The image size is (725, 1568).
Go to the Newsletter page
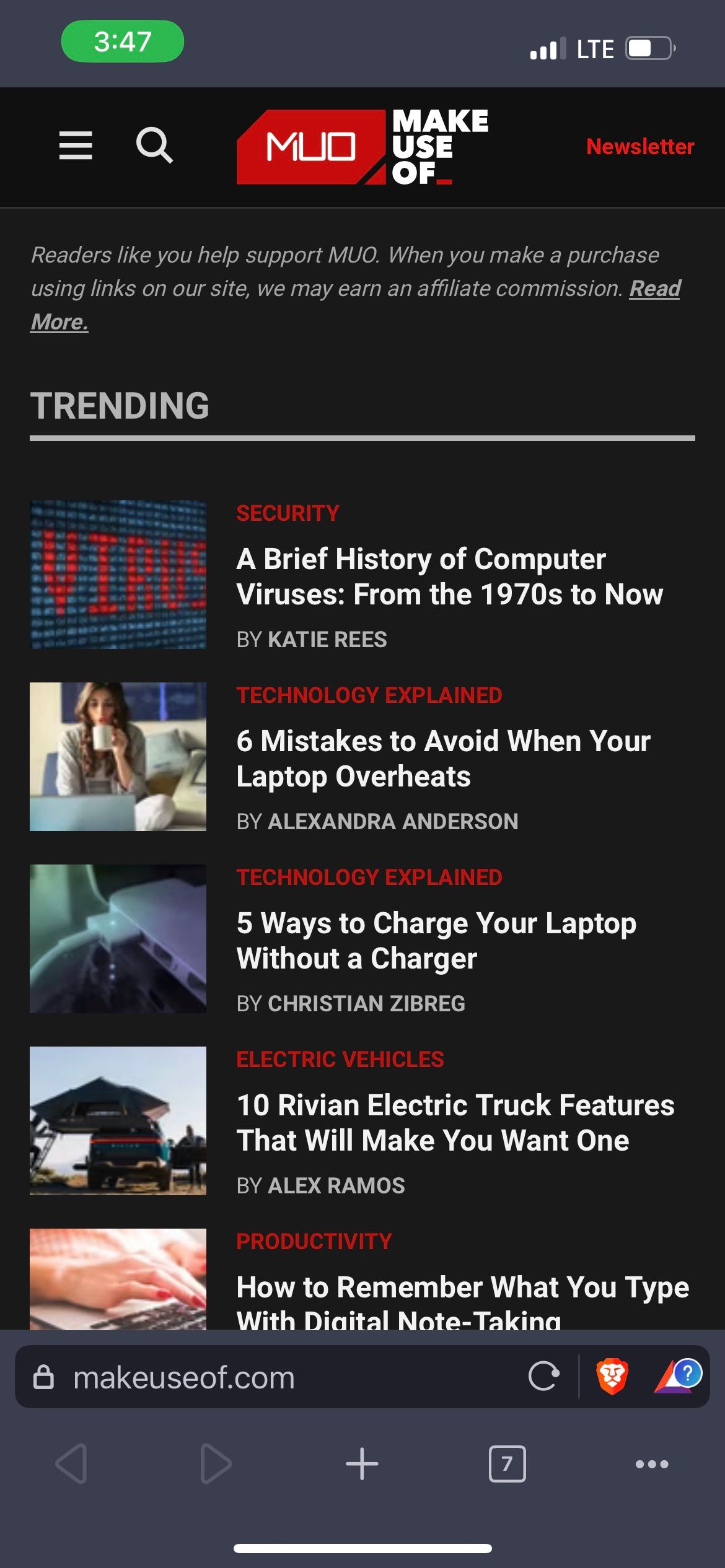[x=639, y=147]
